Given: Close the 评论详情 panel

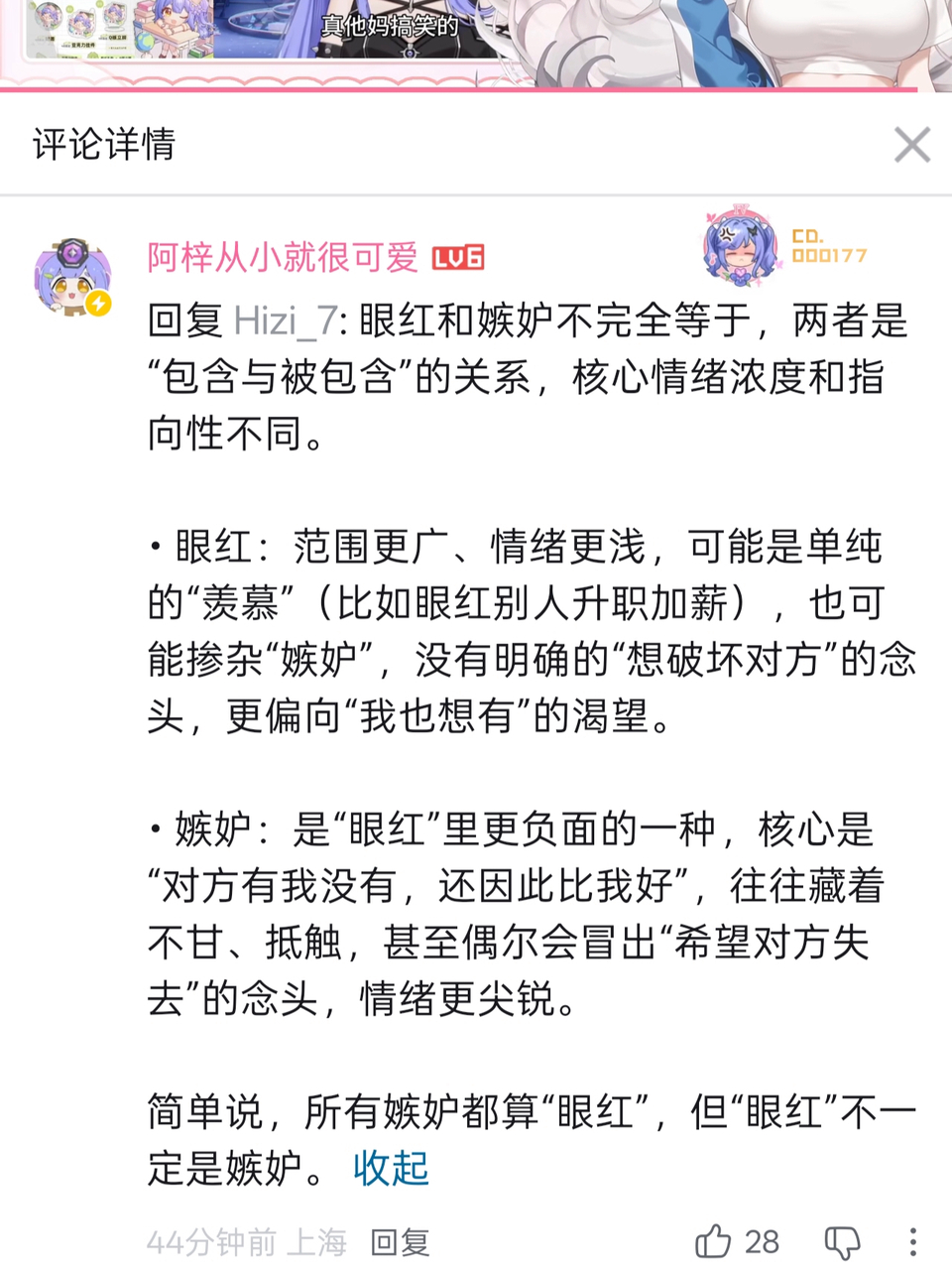Looking at the screenshot, I should point(911,145).
